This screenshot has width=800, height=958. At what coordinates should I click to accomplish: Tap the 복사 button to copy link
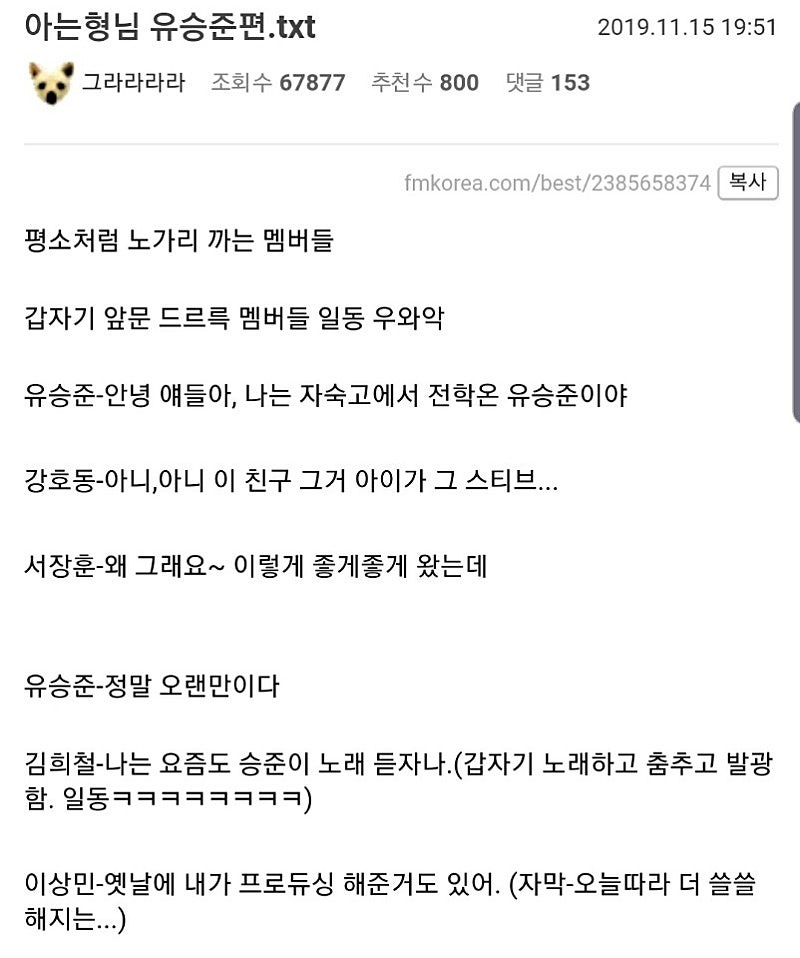pos(747,183)
